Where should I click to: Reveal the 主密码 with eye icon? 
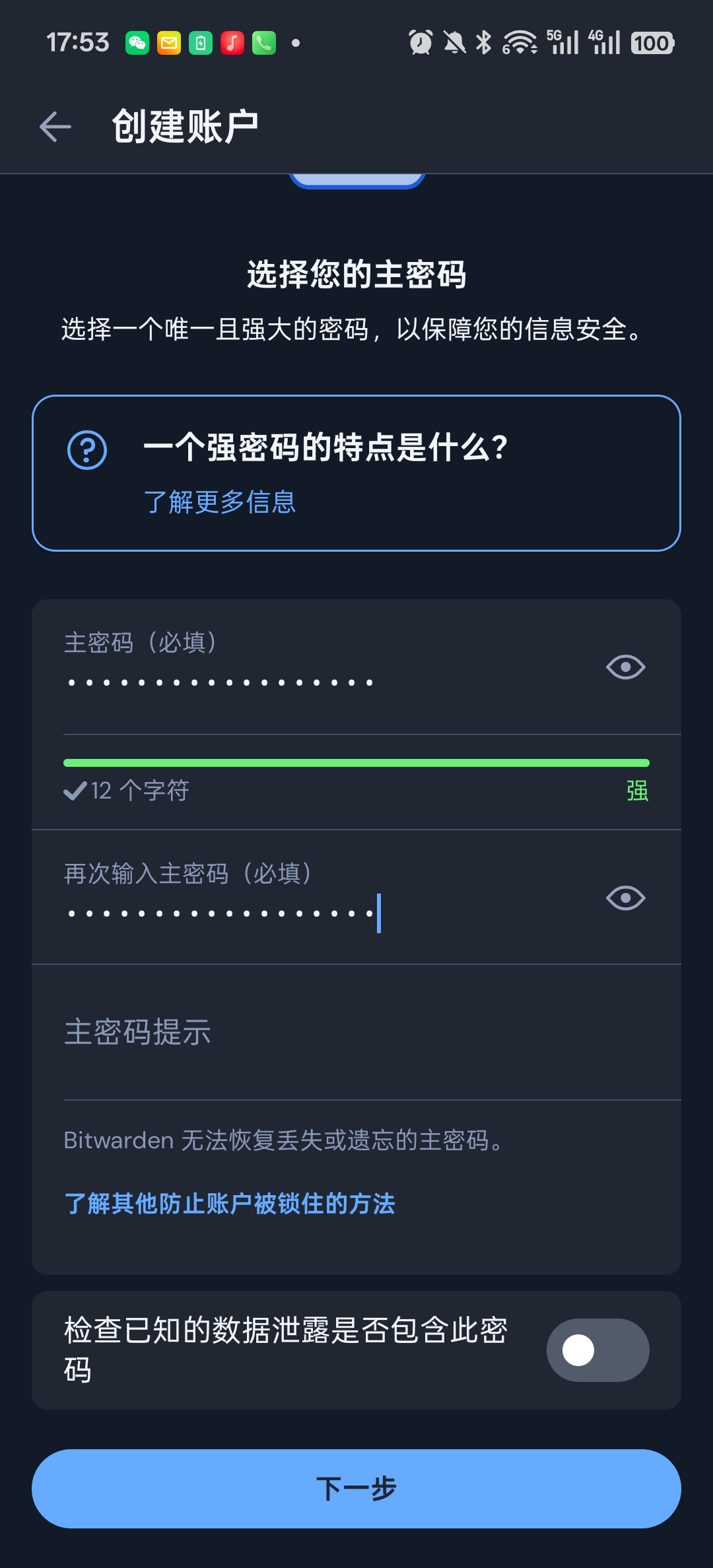(x=625, y=667)
